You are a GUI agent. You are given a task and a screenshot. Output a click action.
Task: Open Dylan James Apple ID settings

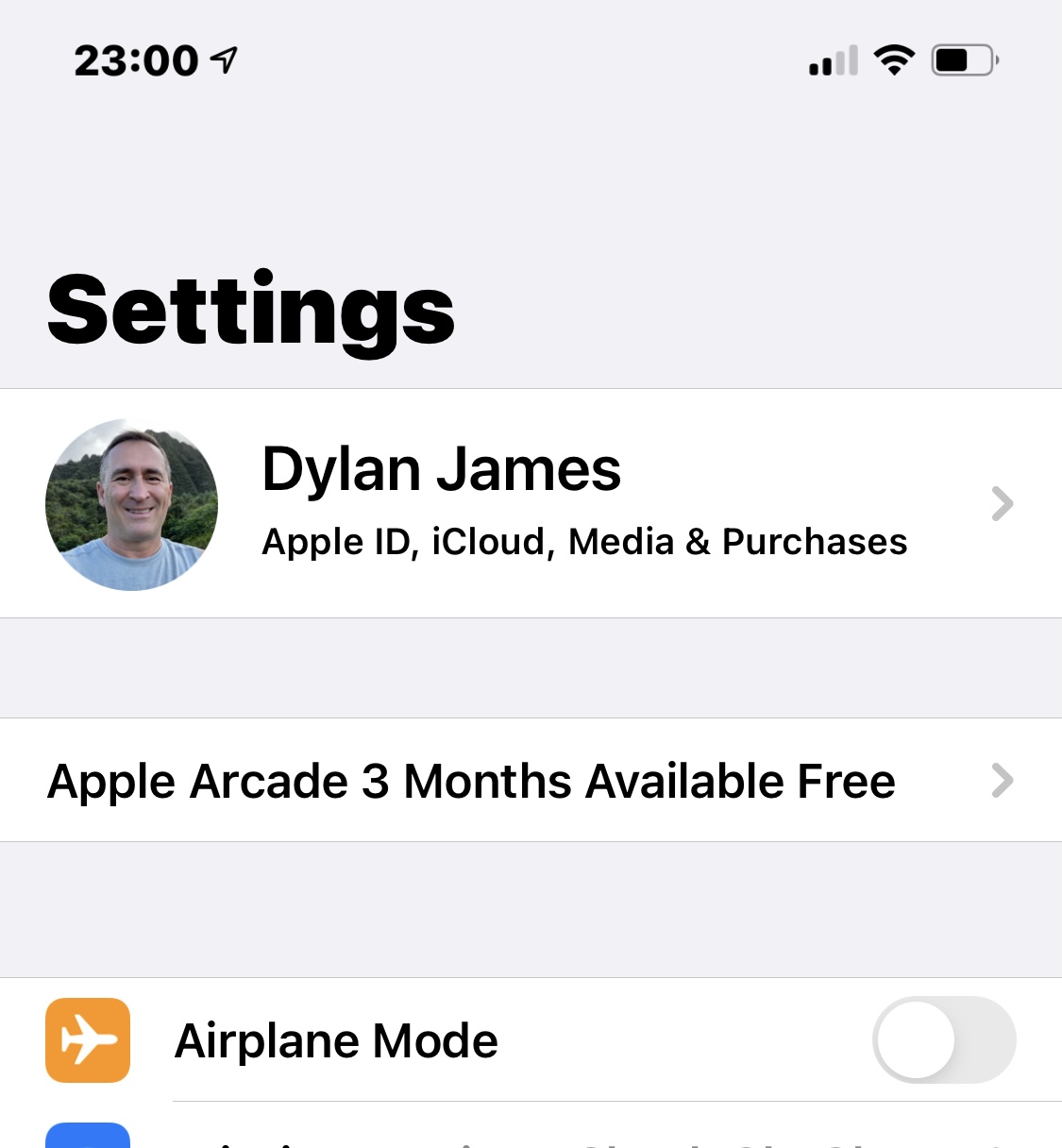[x=529, y=503]
